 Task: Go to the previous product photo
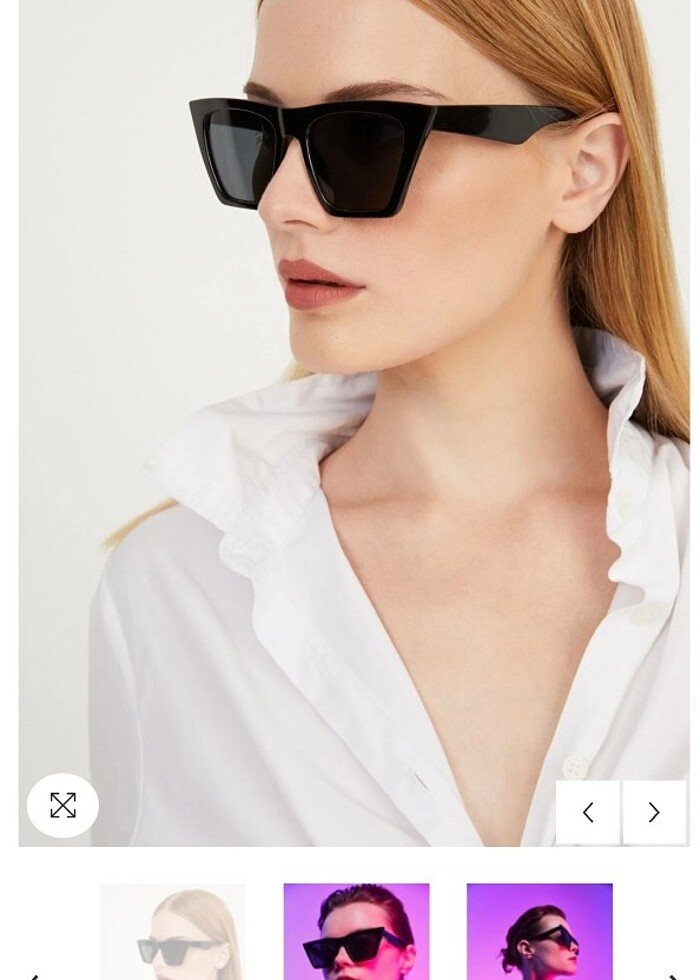pyautogui.click(x=588, y=812)
